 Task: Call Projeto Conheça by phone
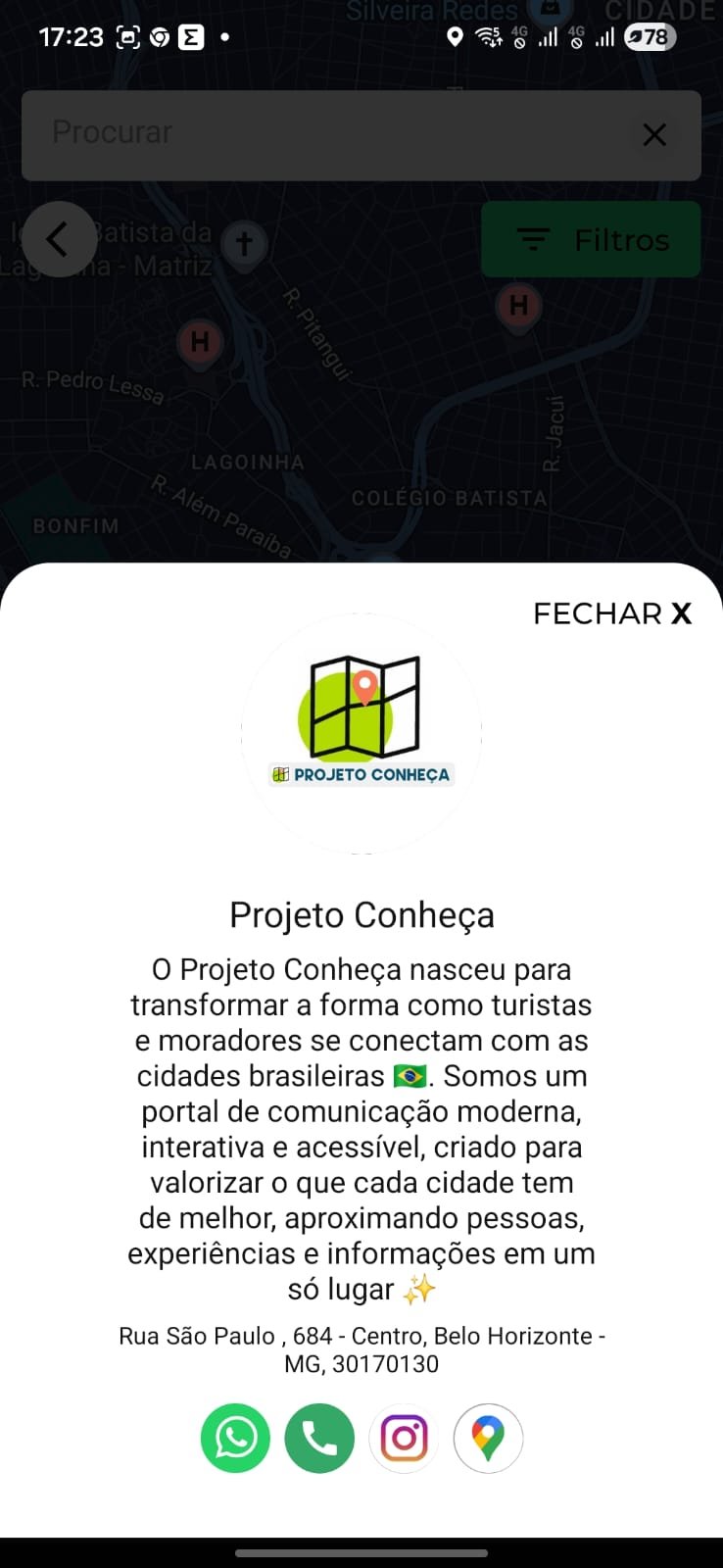pyautogui.click(x=319, y=1438)
